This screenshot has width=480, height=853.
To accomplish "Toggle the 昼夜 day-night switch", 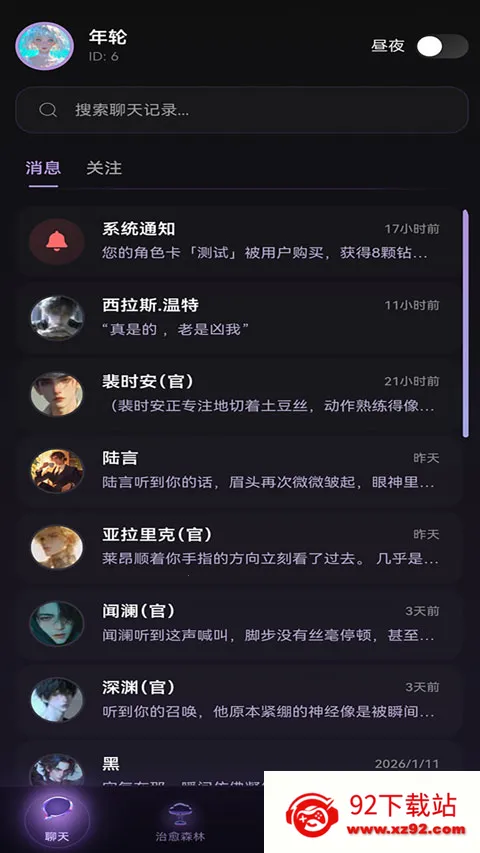I will (x=442, y=46).
